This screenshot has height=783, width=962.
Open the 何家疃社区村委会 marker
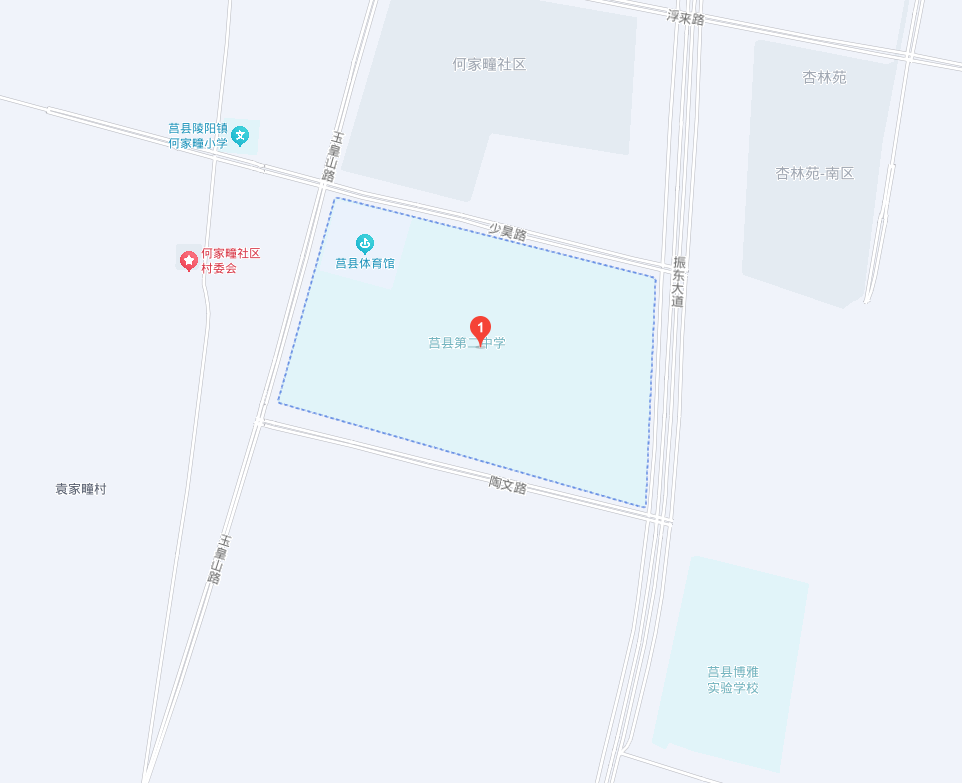188,261
